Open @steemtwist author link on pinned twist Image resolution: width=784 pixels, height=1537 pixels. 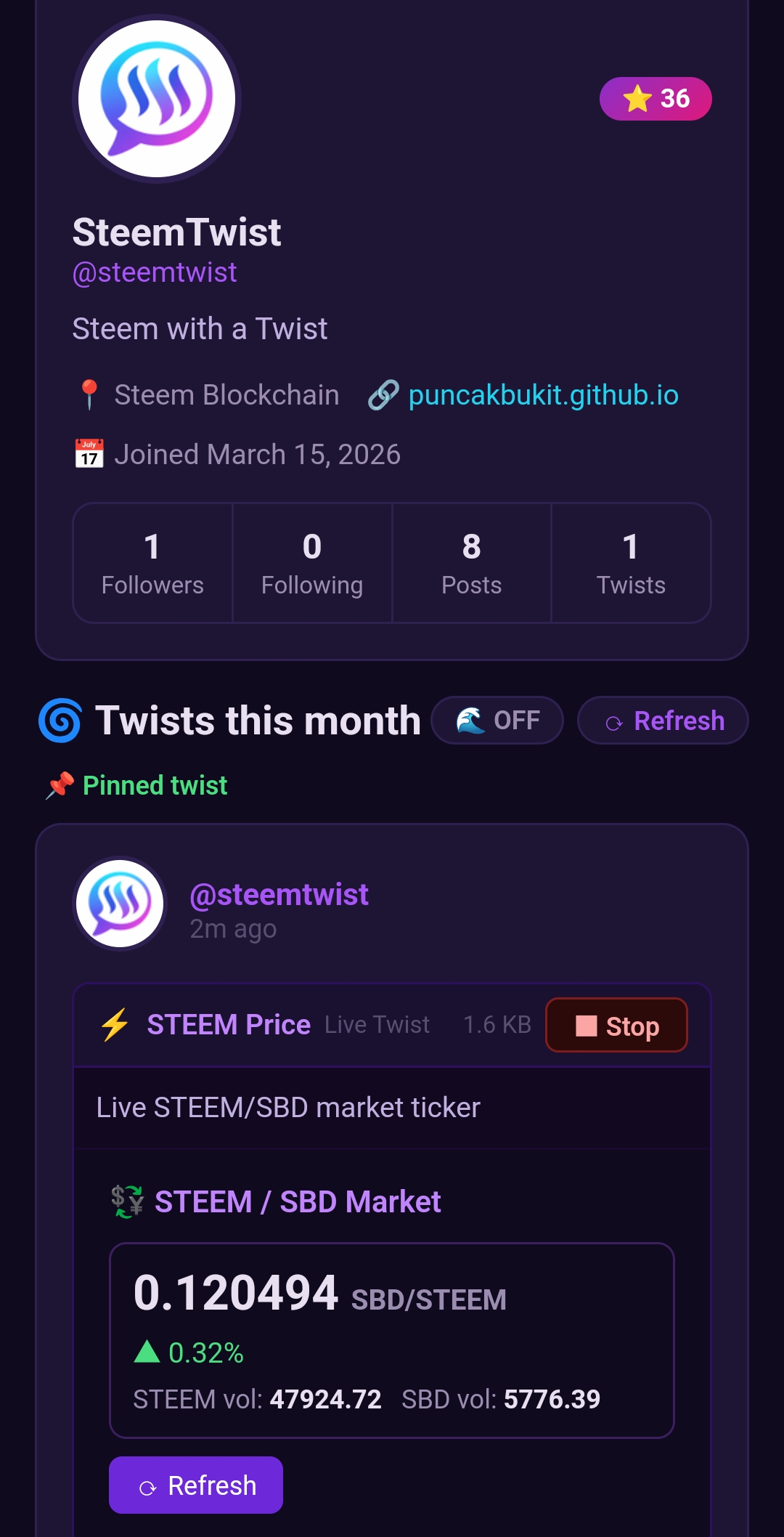pos(279,895)
